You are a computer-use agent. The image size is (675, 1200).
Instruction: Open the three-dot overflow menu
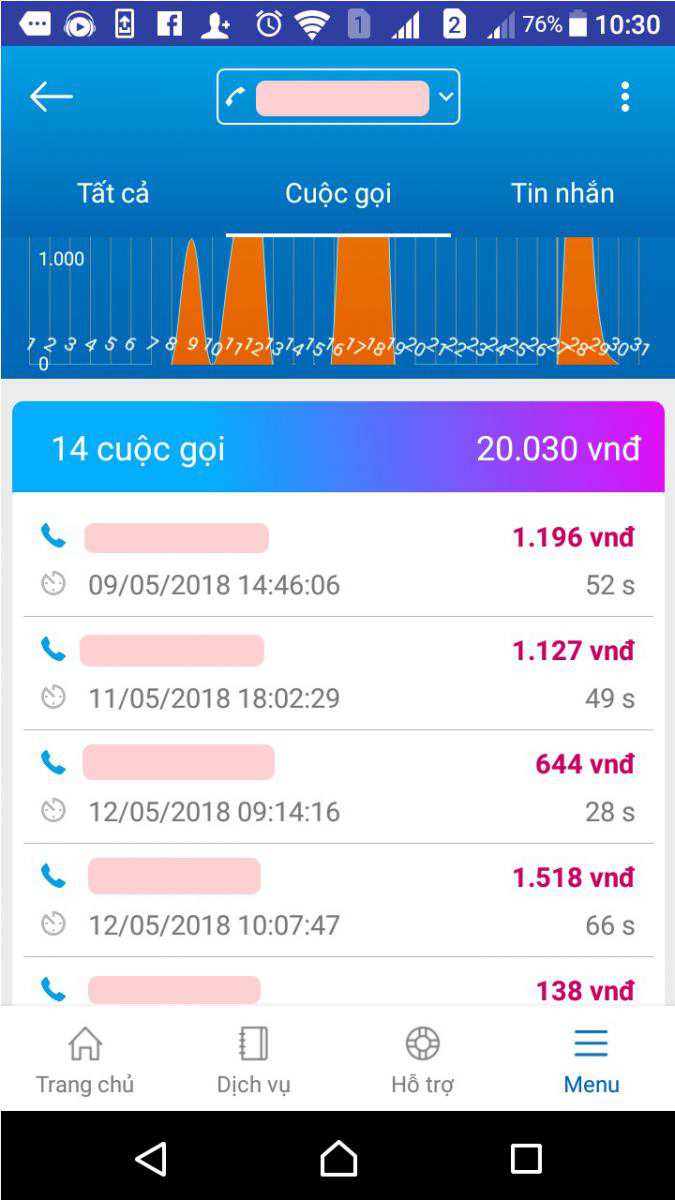[625, 97]
